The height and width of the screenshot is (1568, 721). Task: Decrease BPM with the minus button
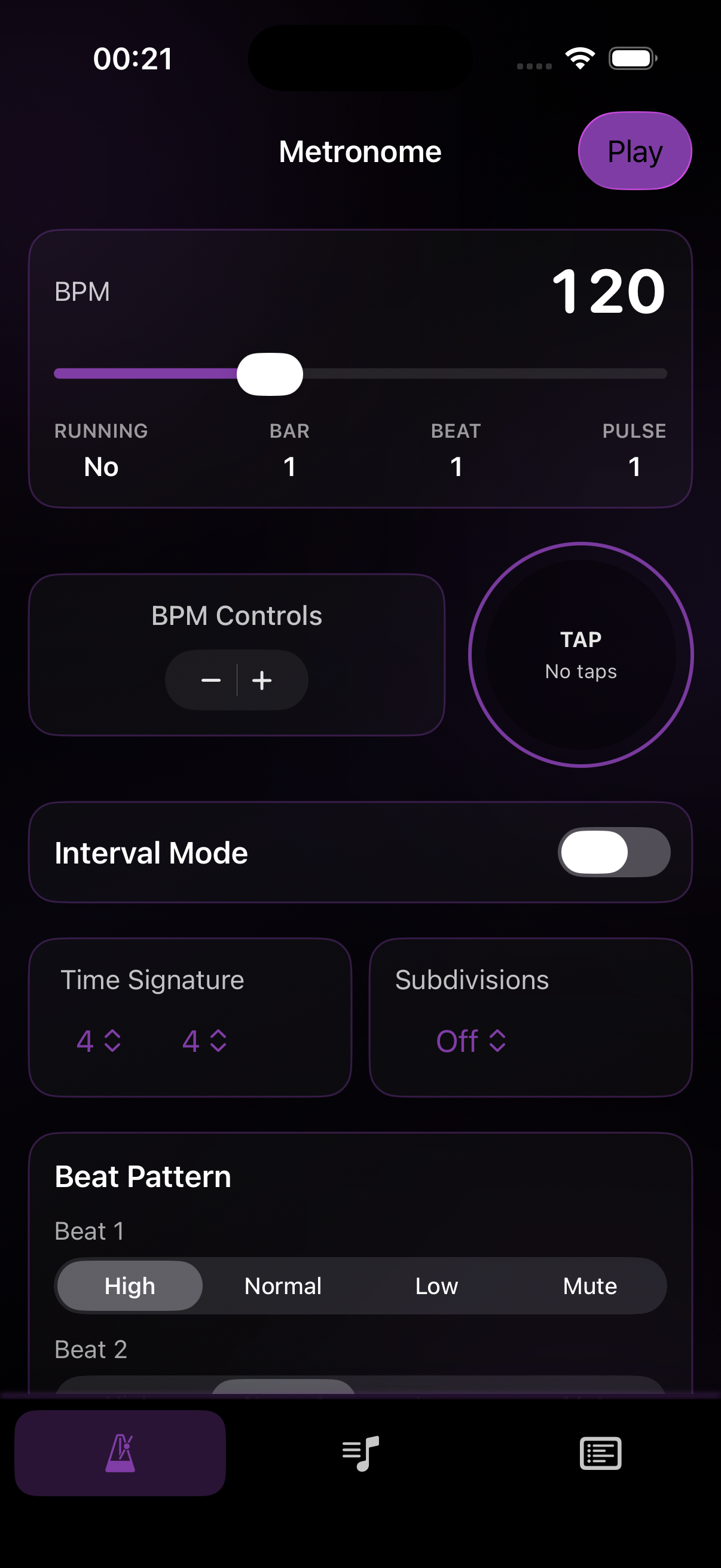(x=210, y=680)
